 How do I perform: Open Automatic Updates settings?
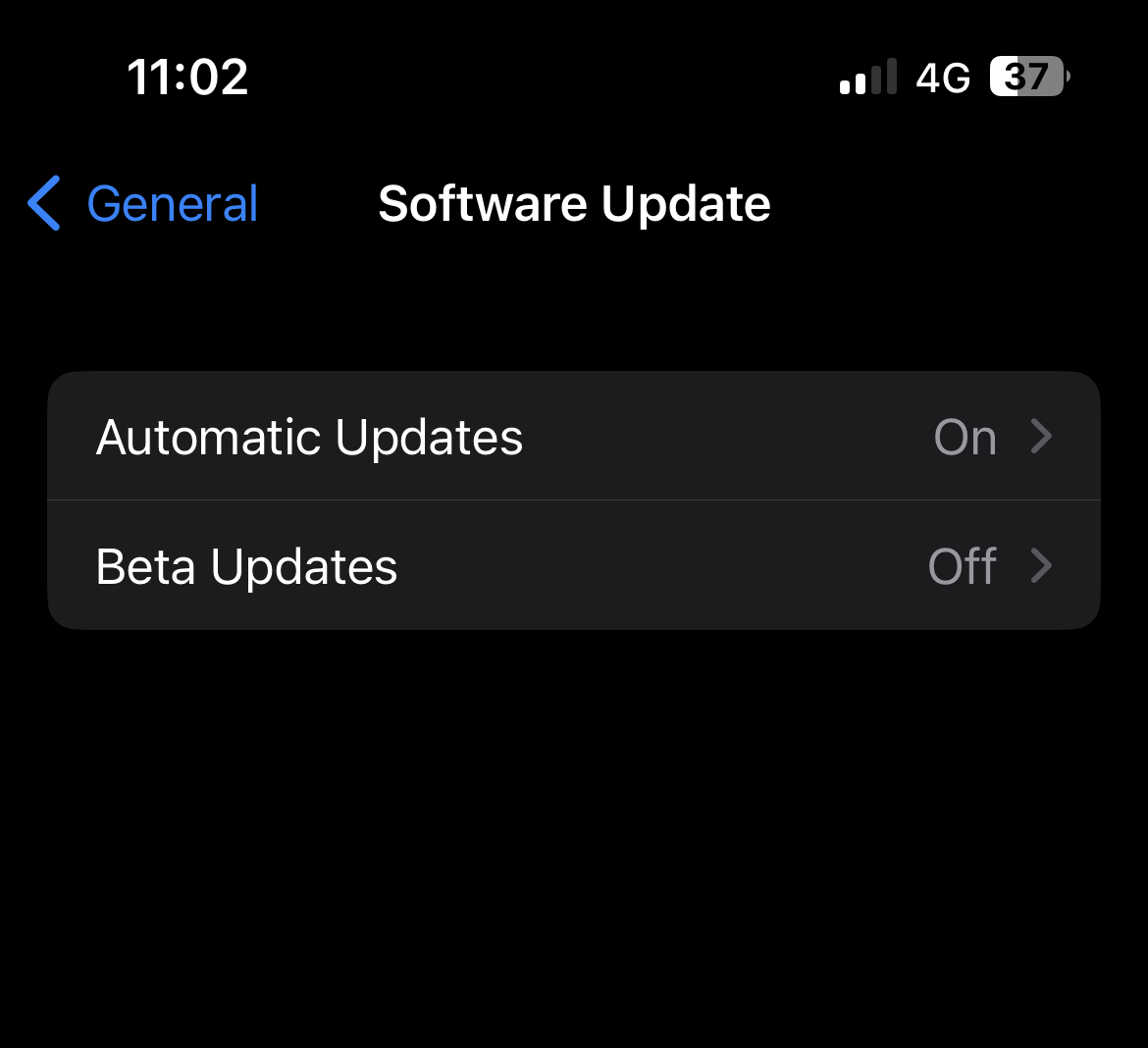(573, 437)
